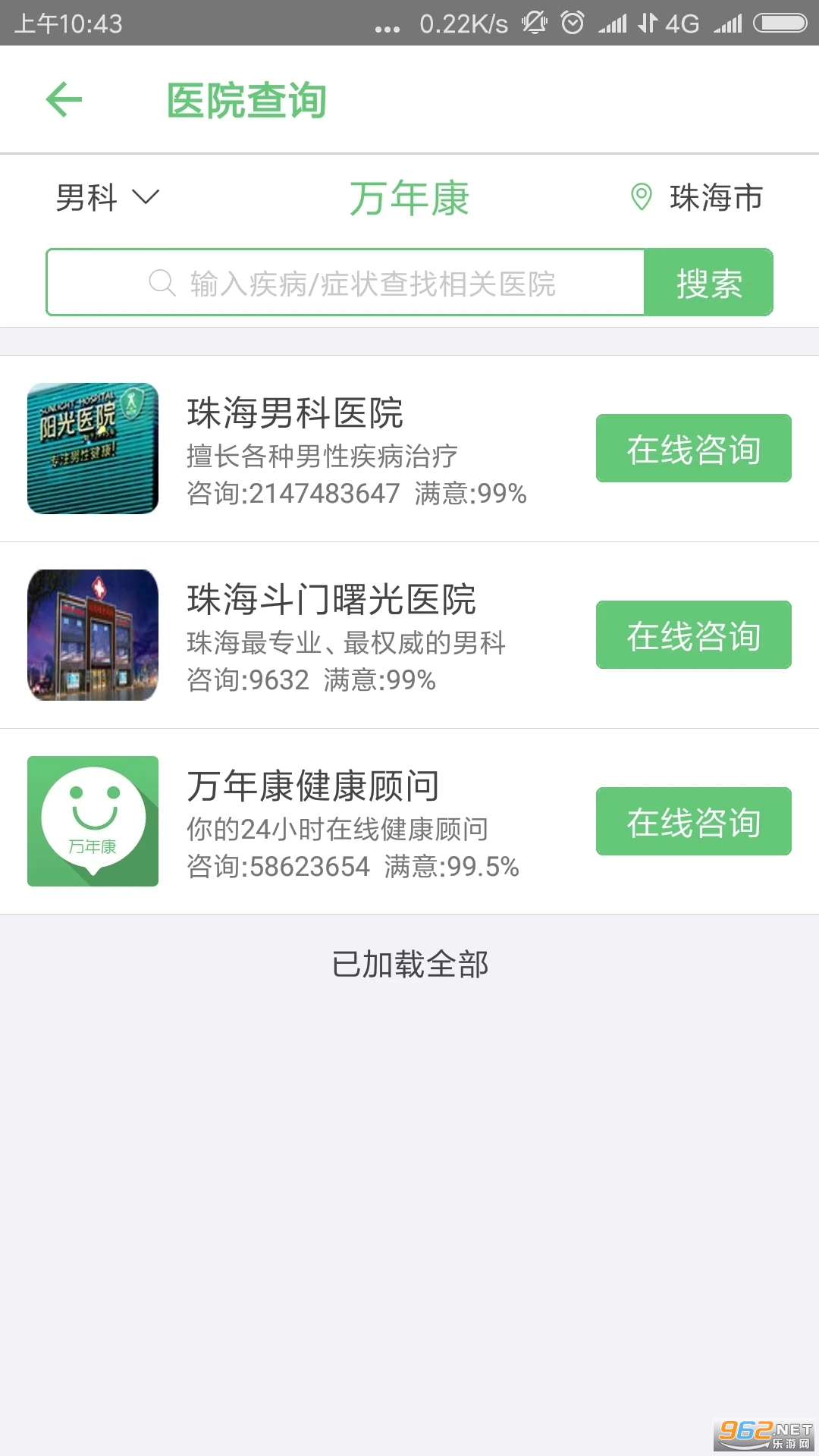
Task: Open the 万年康健康顾问 listing
Action: 312,787
